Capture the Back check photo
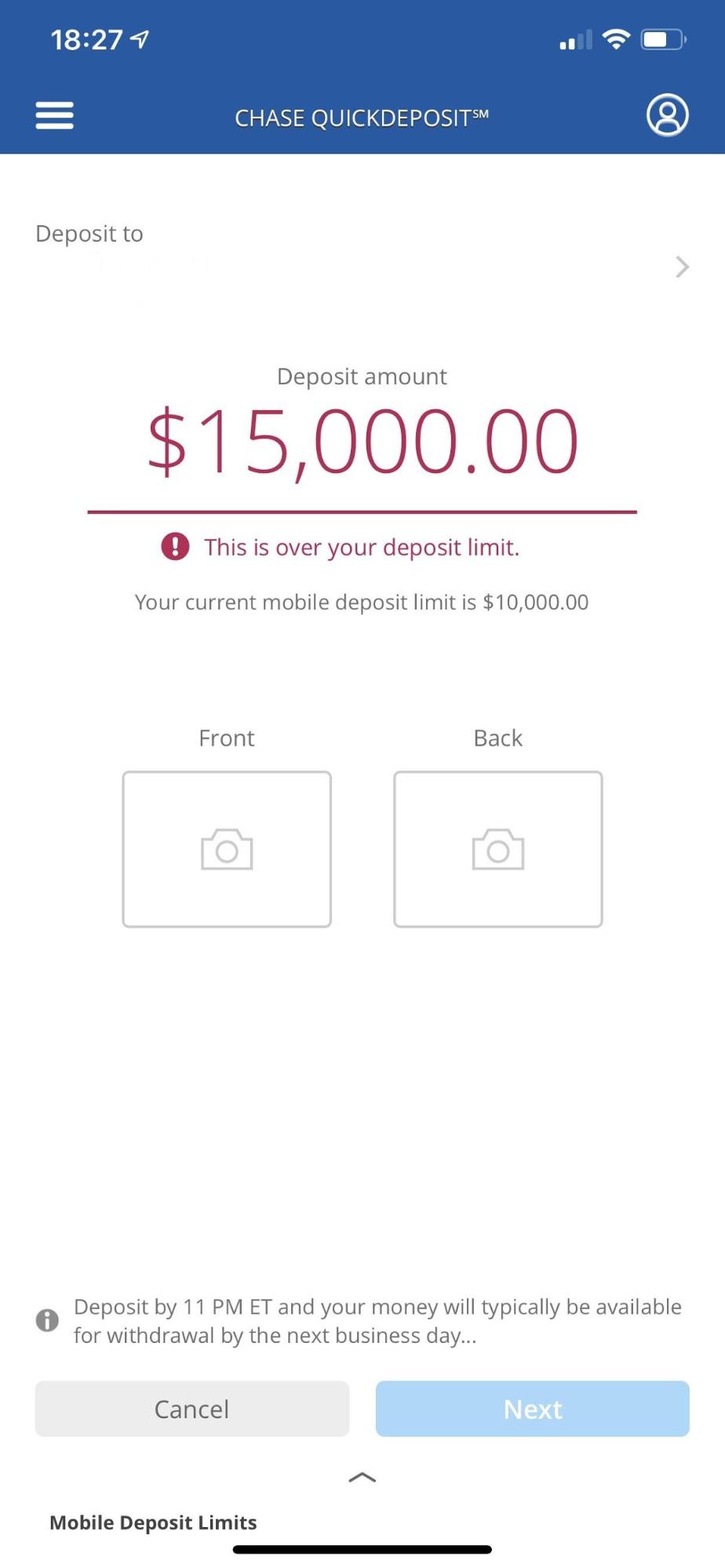 pos(497,849)
